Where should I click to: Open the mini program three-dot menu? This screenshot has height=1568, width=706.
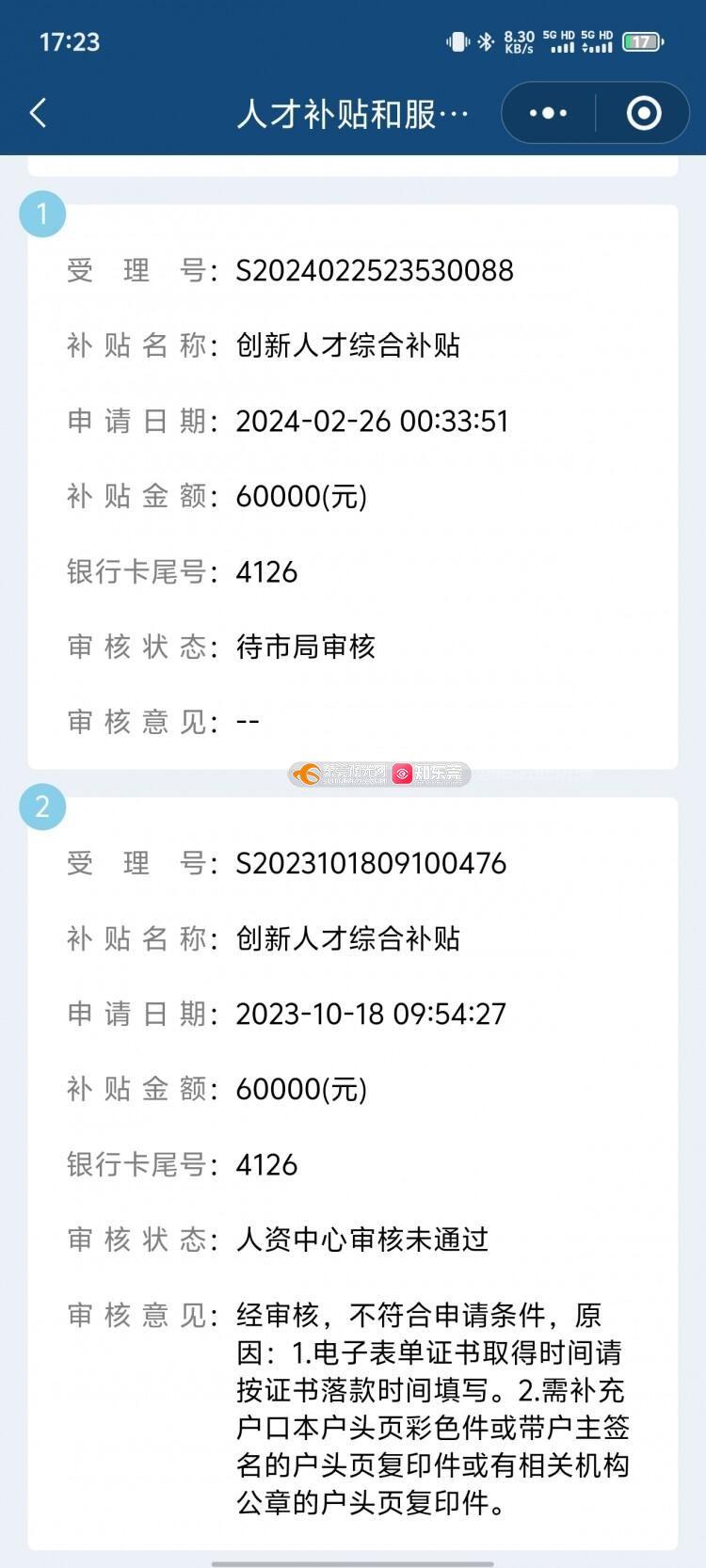[549, 113]
